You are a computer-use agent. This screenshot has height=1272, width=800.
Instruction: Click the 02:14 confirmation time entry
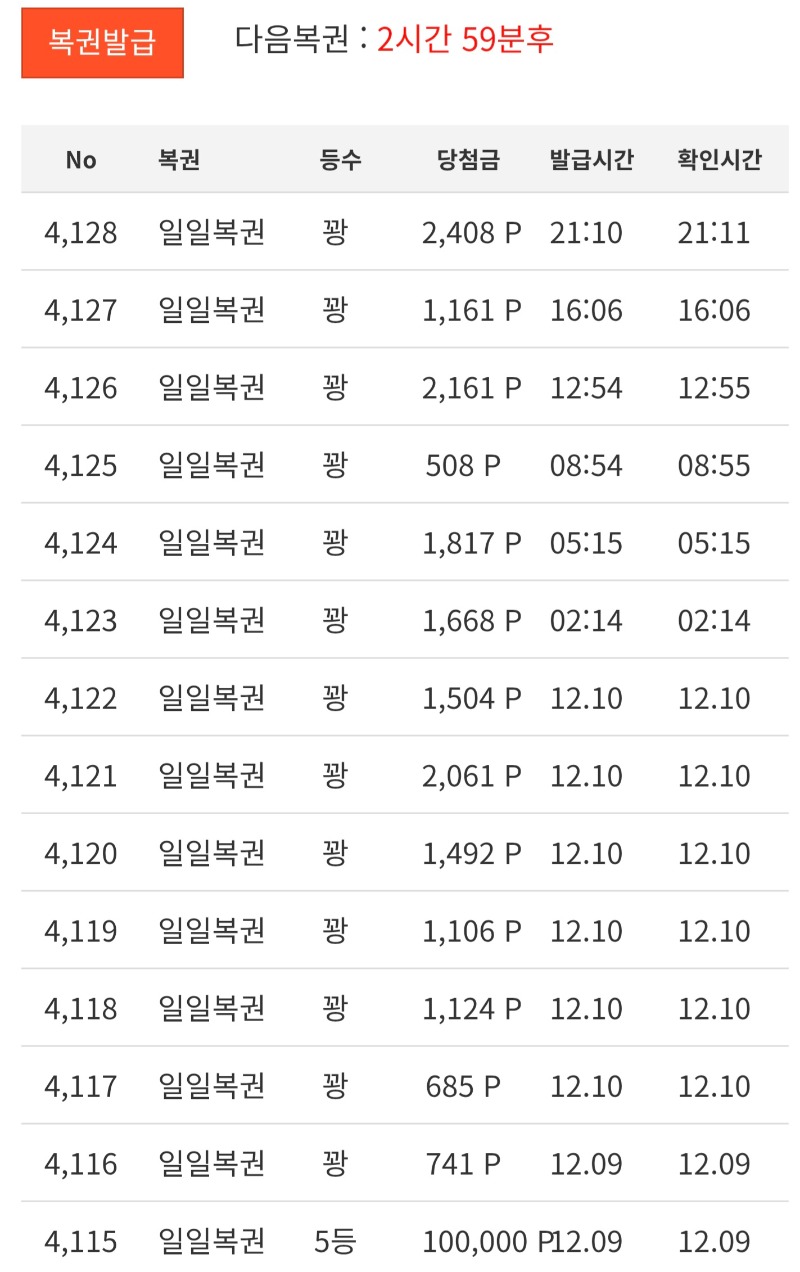pyautogui.click(x=716, y=621)
